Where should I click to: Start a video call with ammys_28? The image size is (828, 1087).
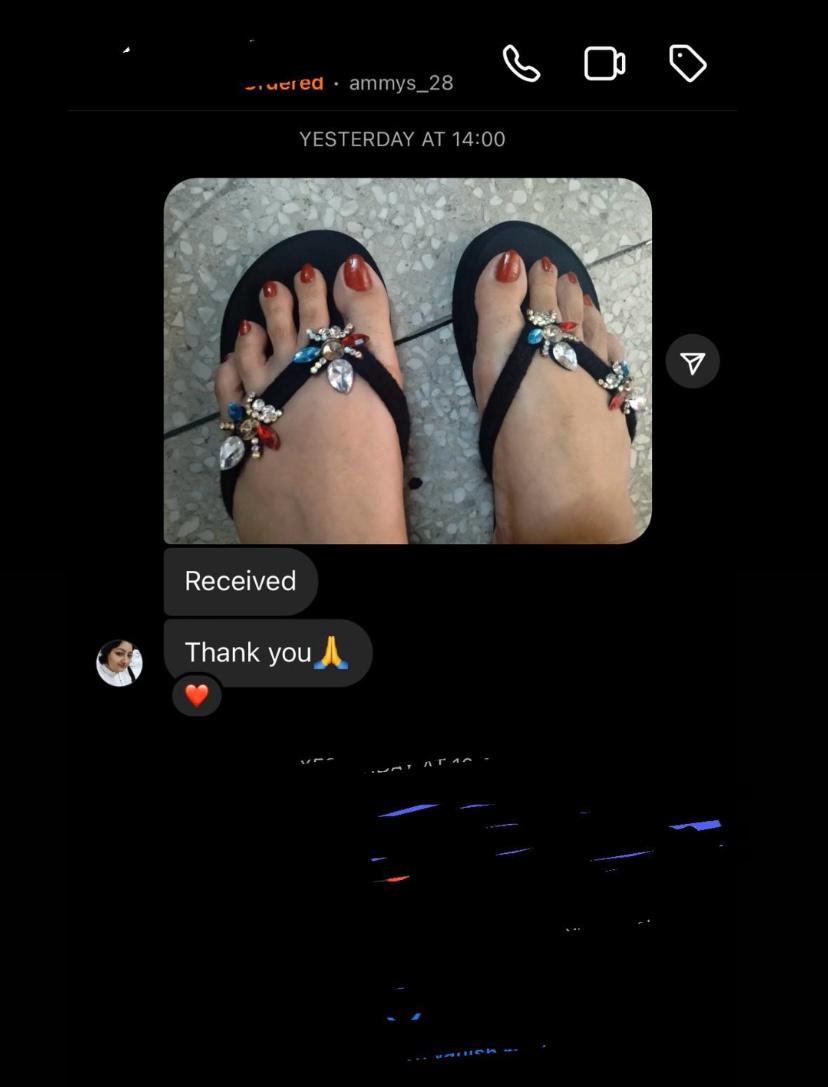coord(604,64)
